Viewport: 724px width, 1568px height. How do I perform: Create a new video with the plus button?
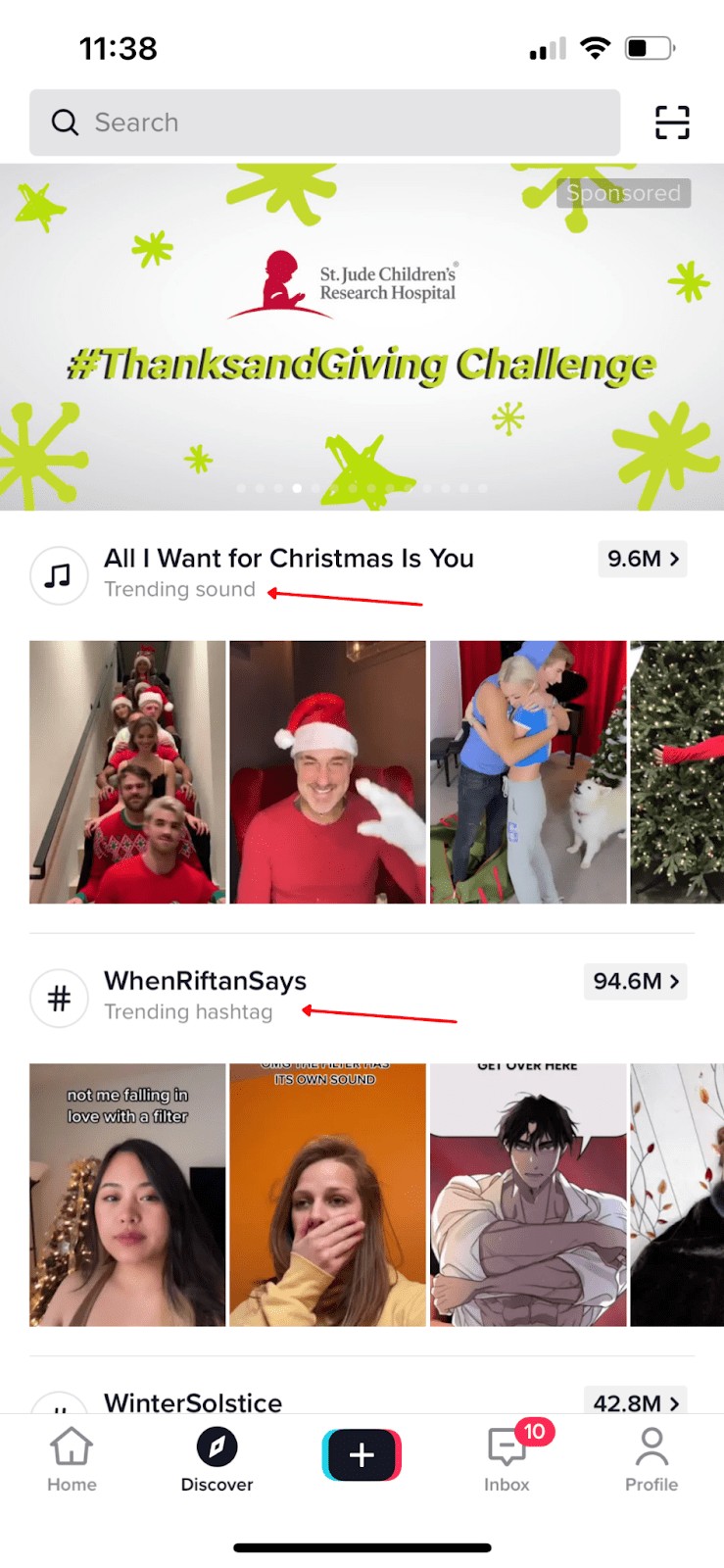[362, 1454]
